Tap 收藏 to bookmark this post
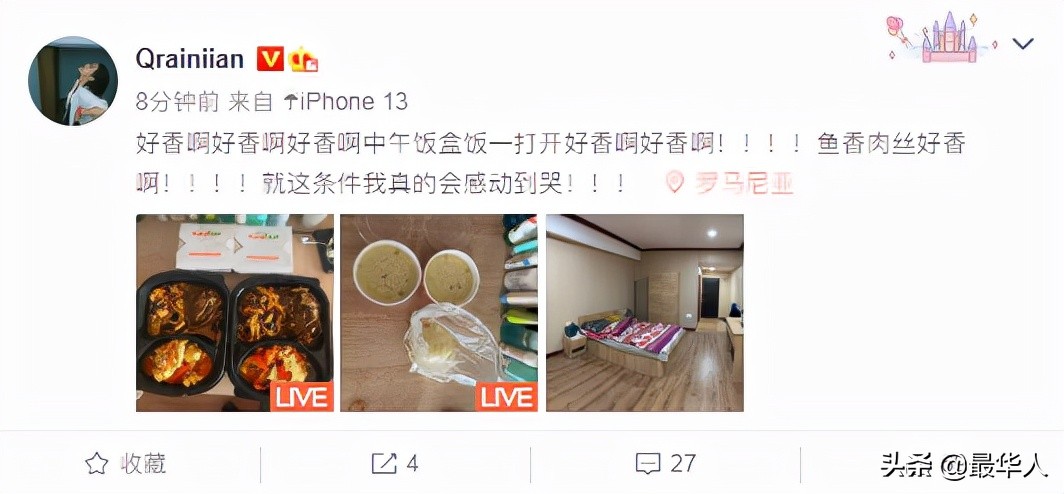Image resolution: width=1064 pixels, height=494 pixels. click(126, 464)
